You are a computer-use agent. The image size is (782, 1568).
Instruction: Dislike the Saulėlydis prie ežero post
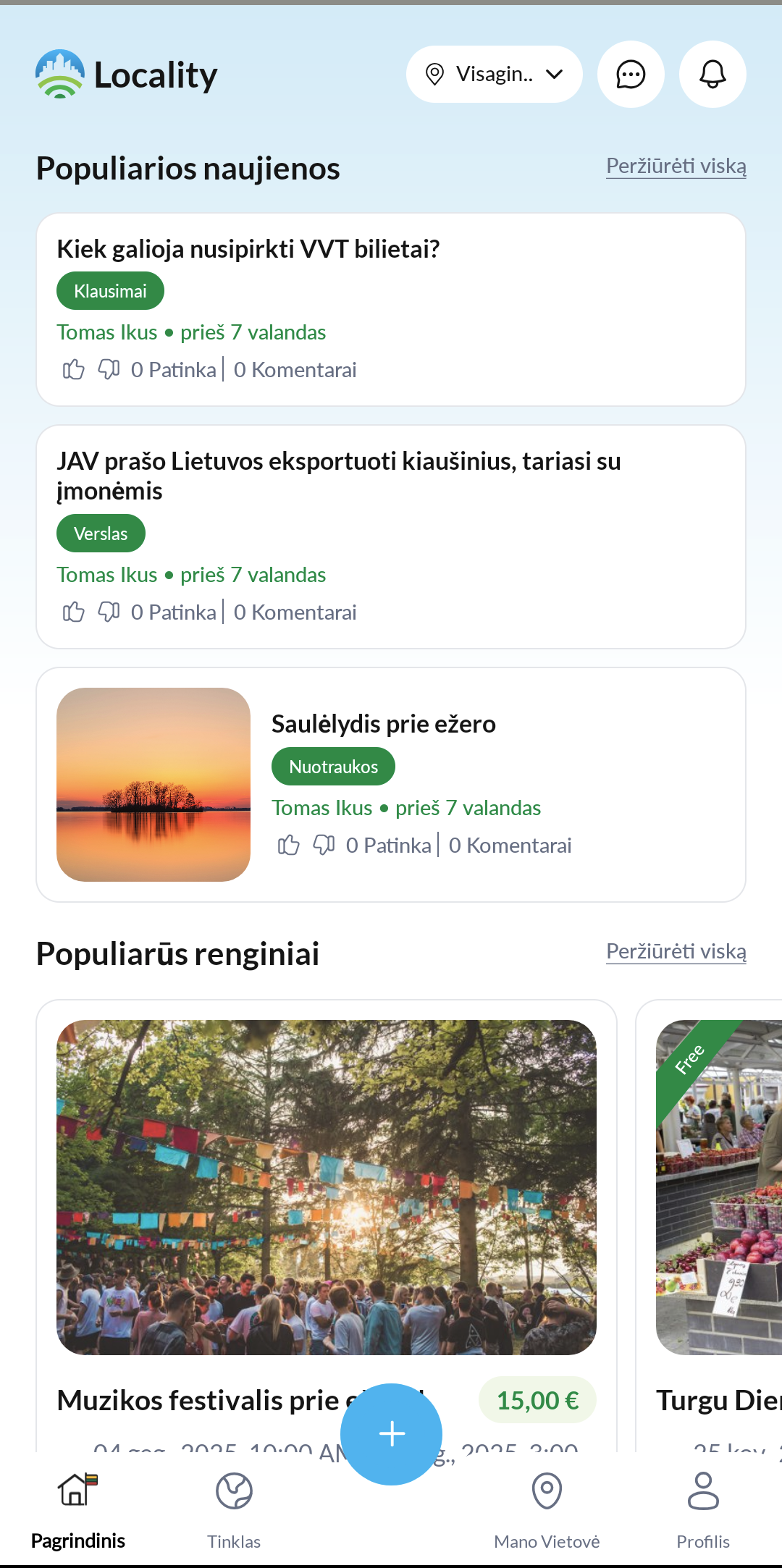point(324,845)
